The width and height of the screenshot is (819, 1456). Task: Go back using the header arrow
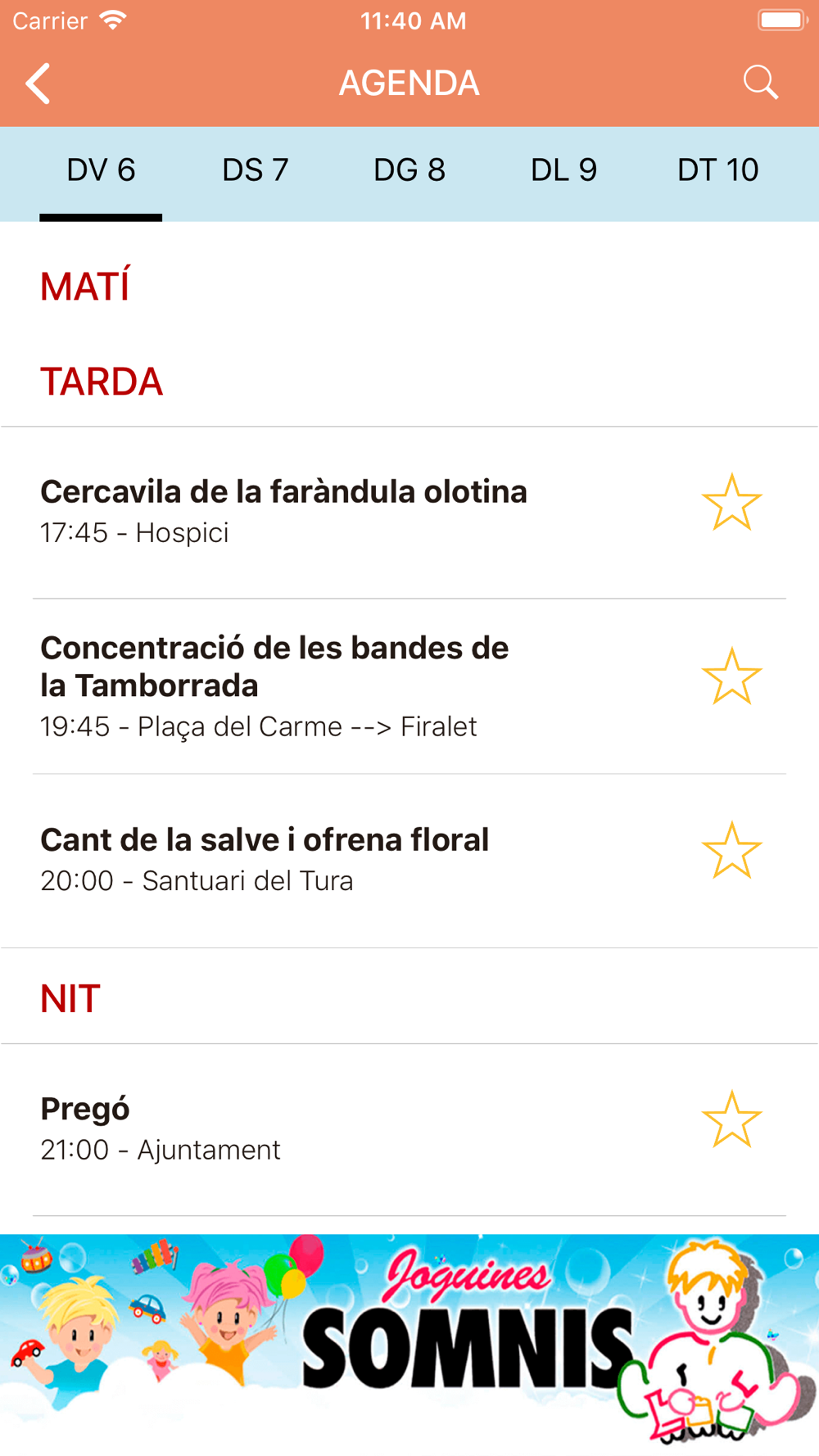tap(38, 84)
